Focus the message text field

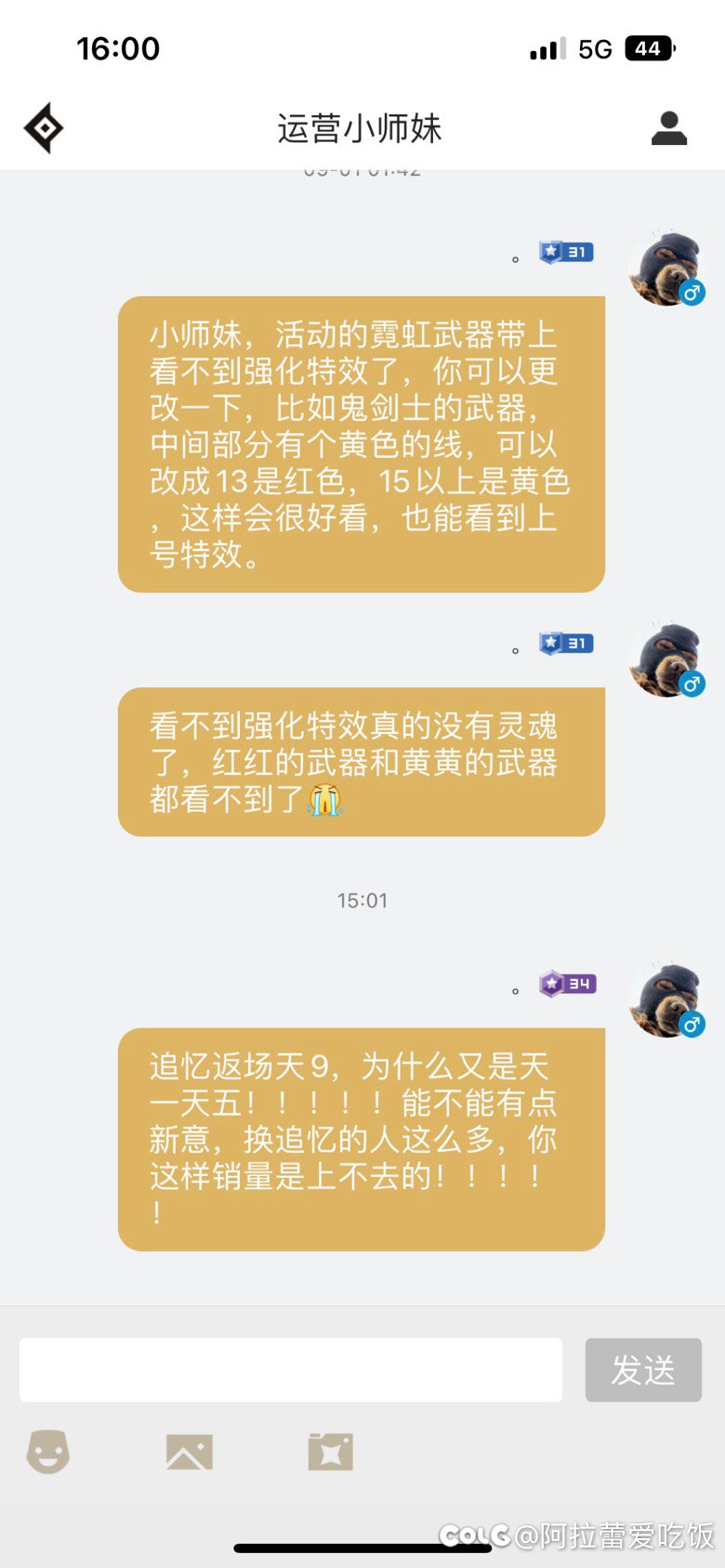[291, 1369]
